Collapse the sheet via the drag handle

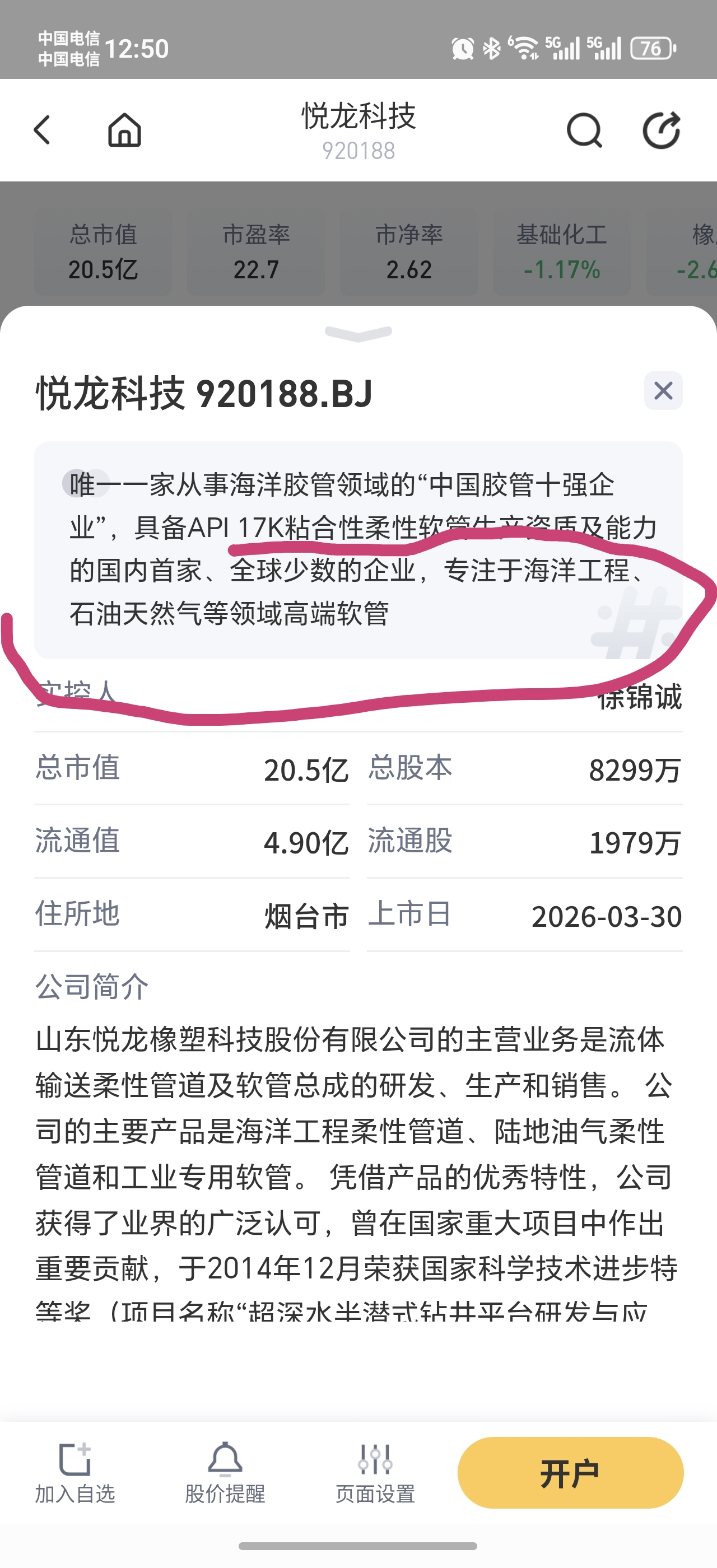click(x=358, y=334)
